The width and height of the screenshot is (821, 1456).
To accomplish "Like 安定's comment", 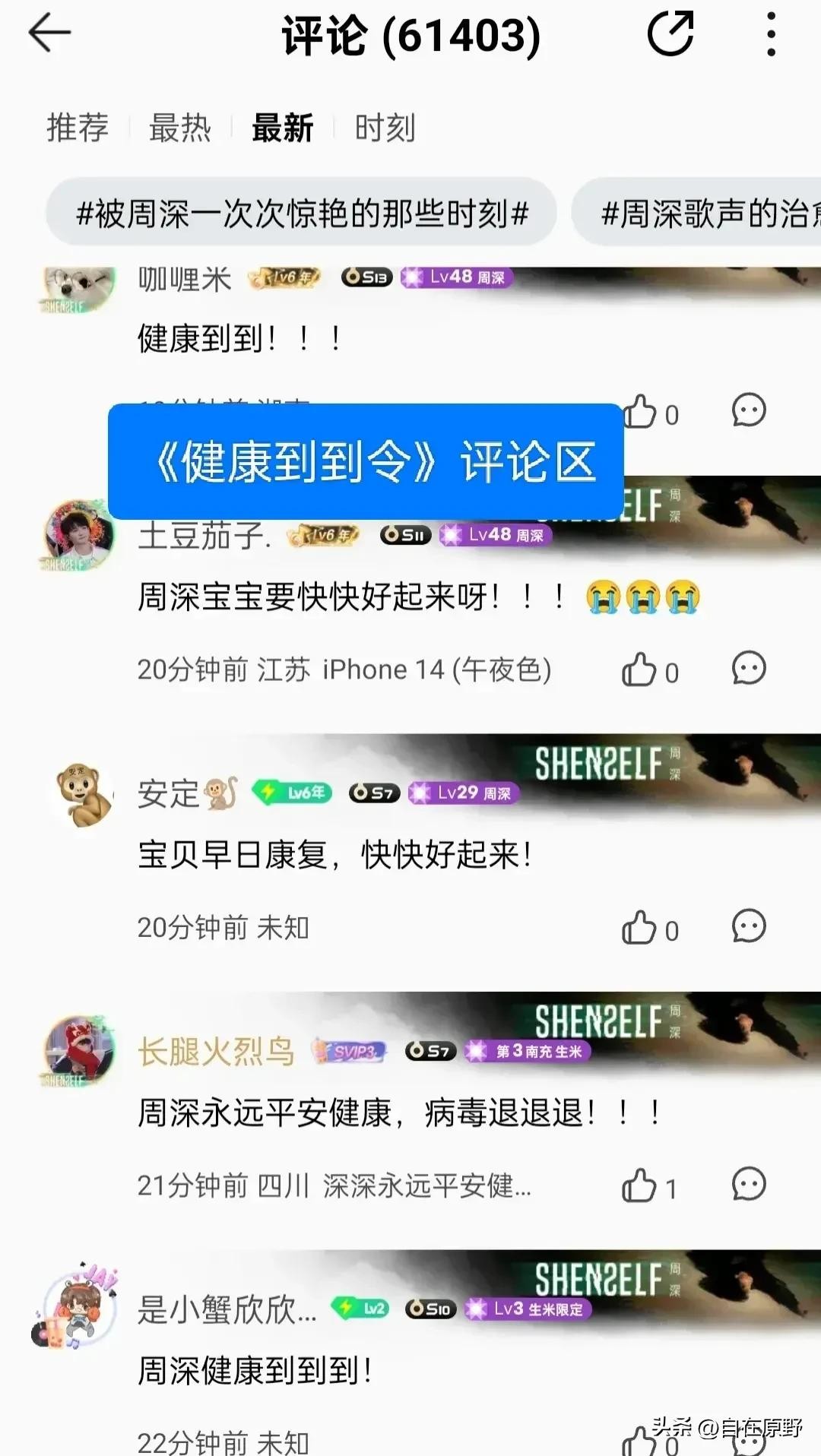I will pos(639,928).
